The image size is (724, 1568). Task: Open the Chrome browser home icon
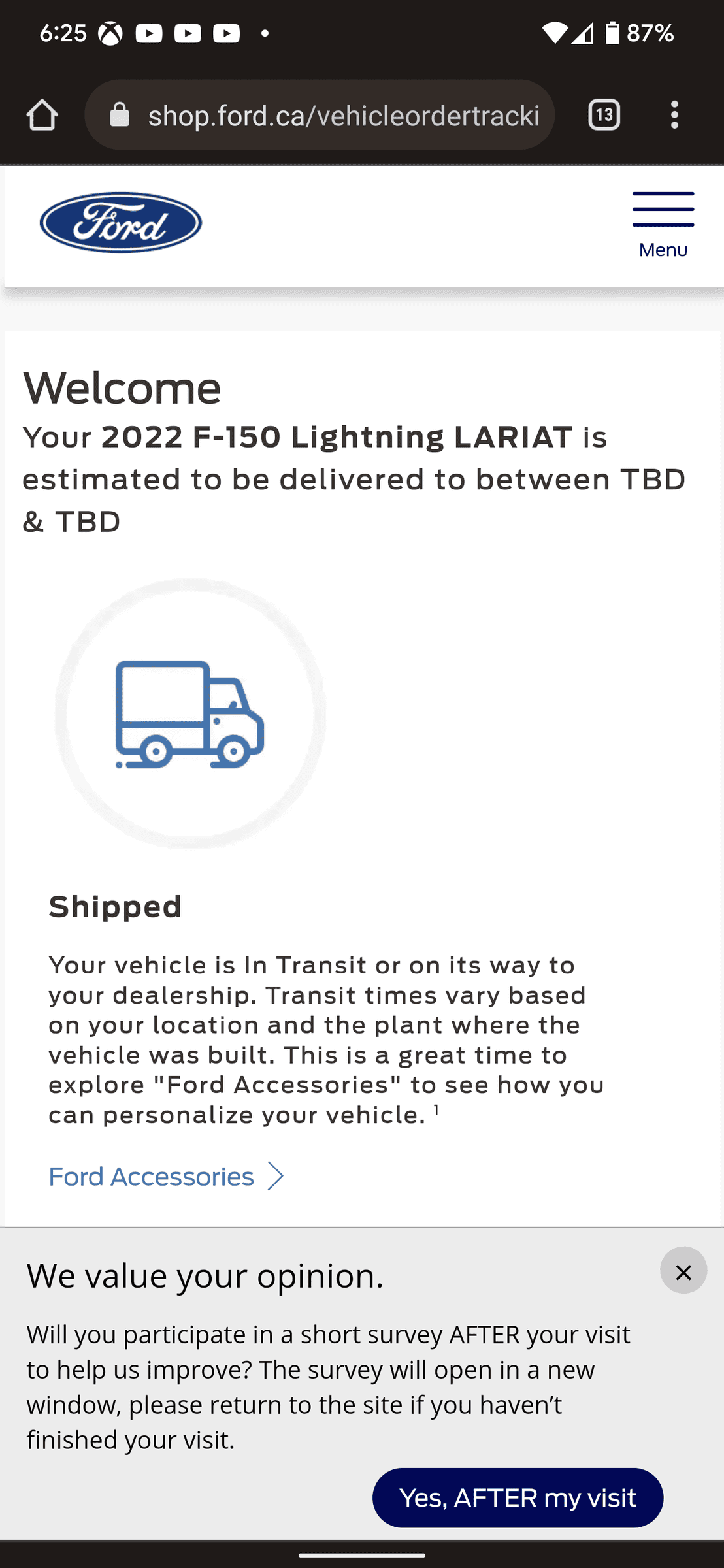click(42, 114)
